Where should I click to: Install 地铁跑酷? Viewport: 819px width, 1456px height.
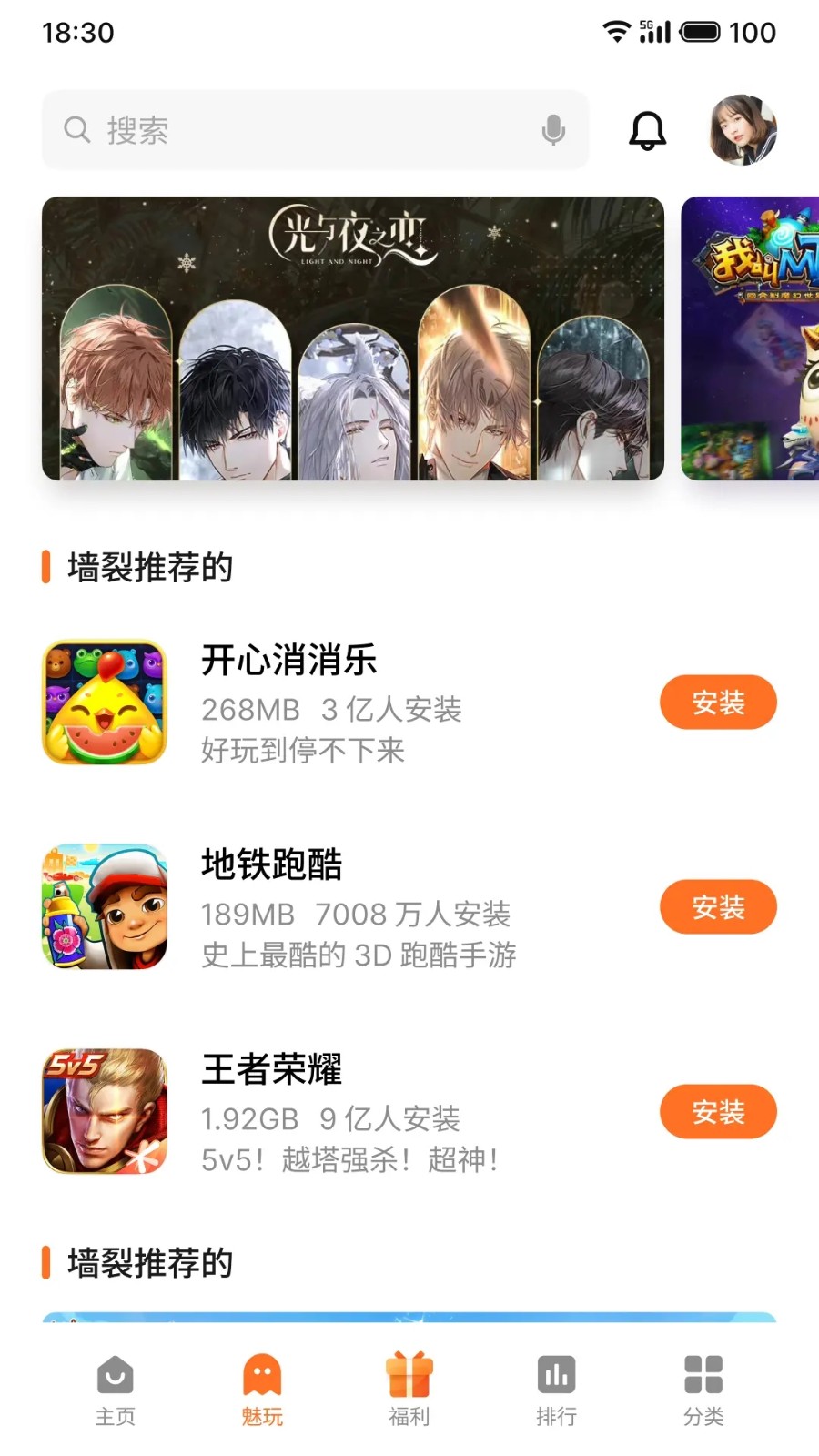pos(718,907)
